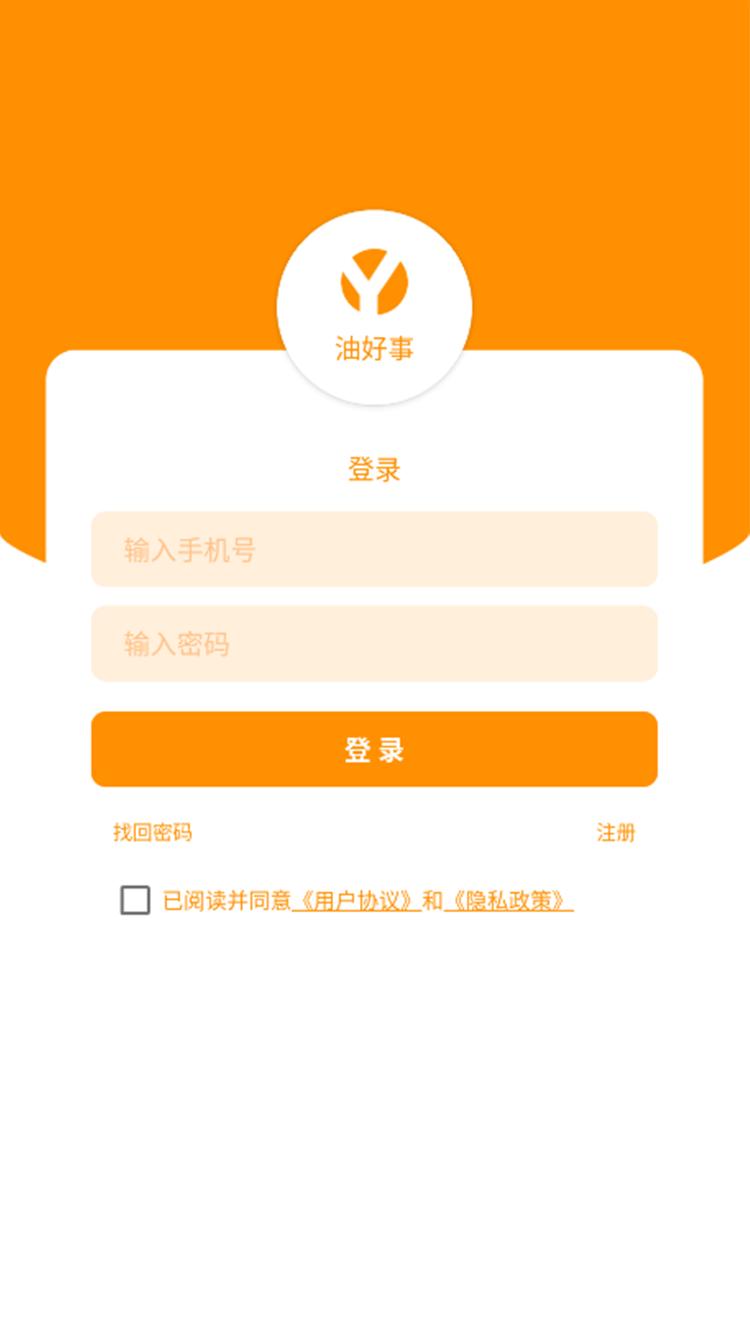Click the 油好事 brand name under logo
Screen dimensions: 750x1333
[x=373, y=348]
